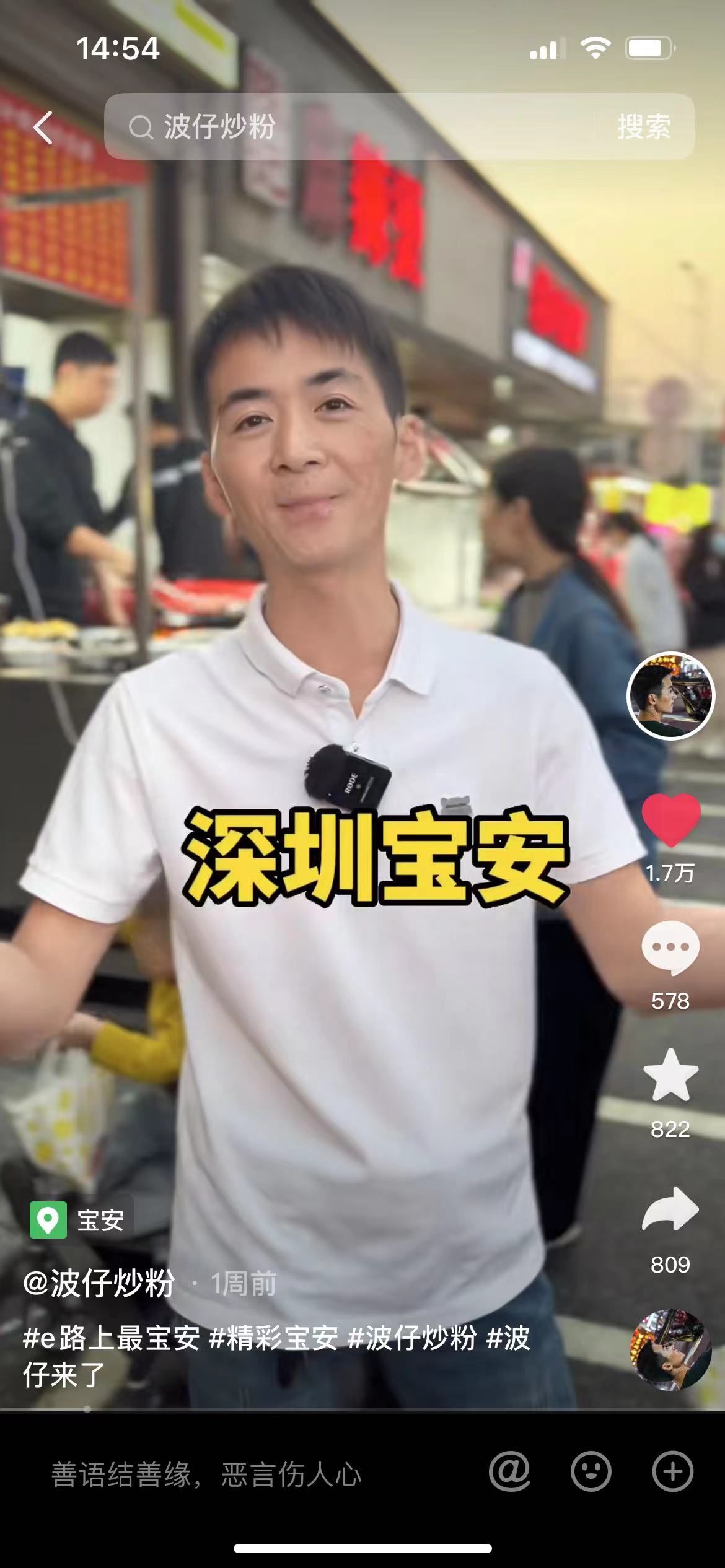The image size is (725, 1568).
Task: Open hashtag #e路上最宝安
Action: click(x=112, y=1338)
